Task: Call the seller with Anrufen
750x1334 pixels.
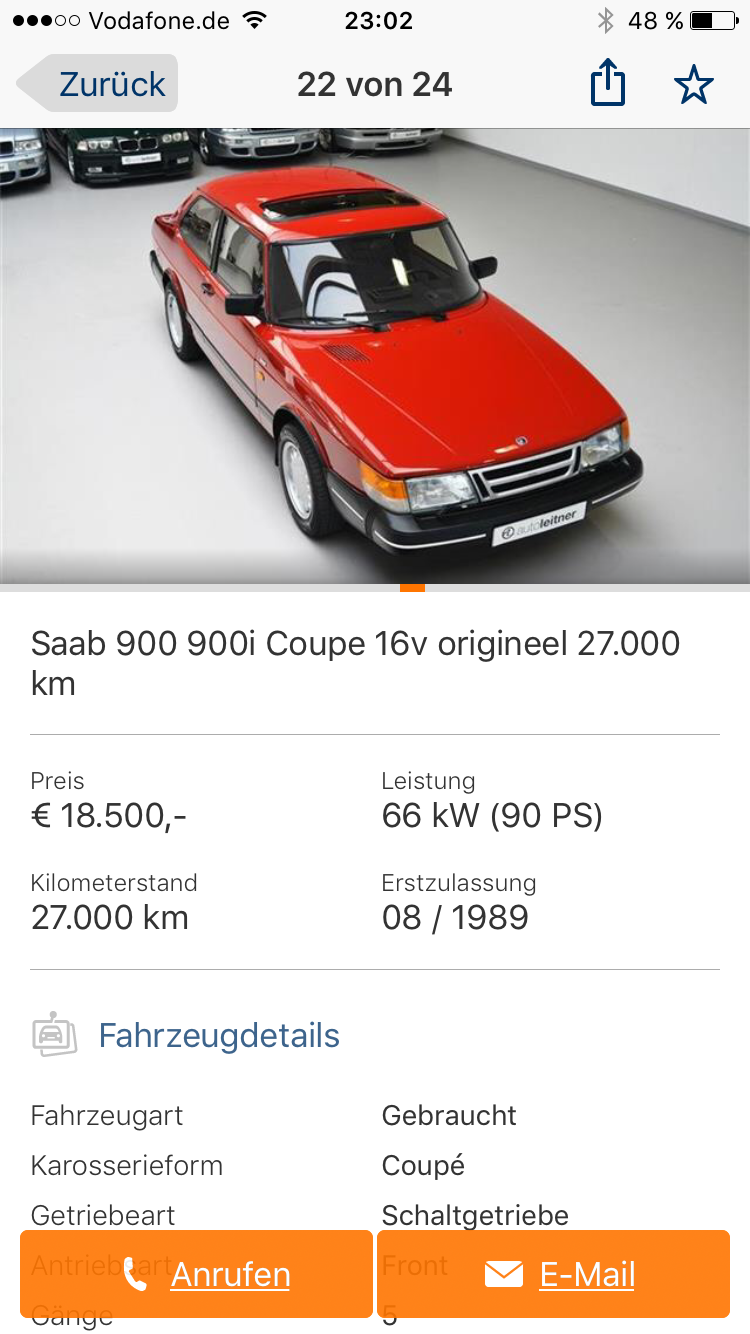Action: point(196,1274)
